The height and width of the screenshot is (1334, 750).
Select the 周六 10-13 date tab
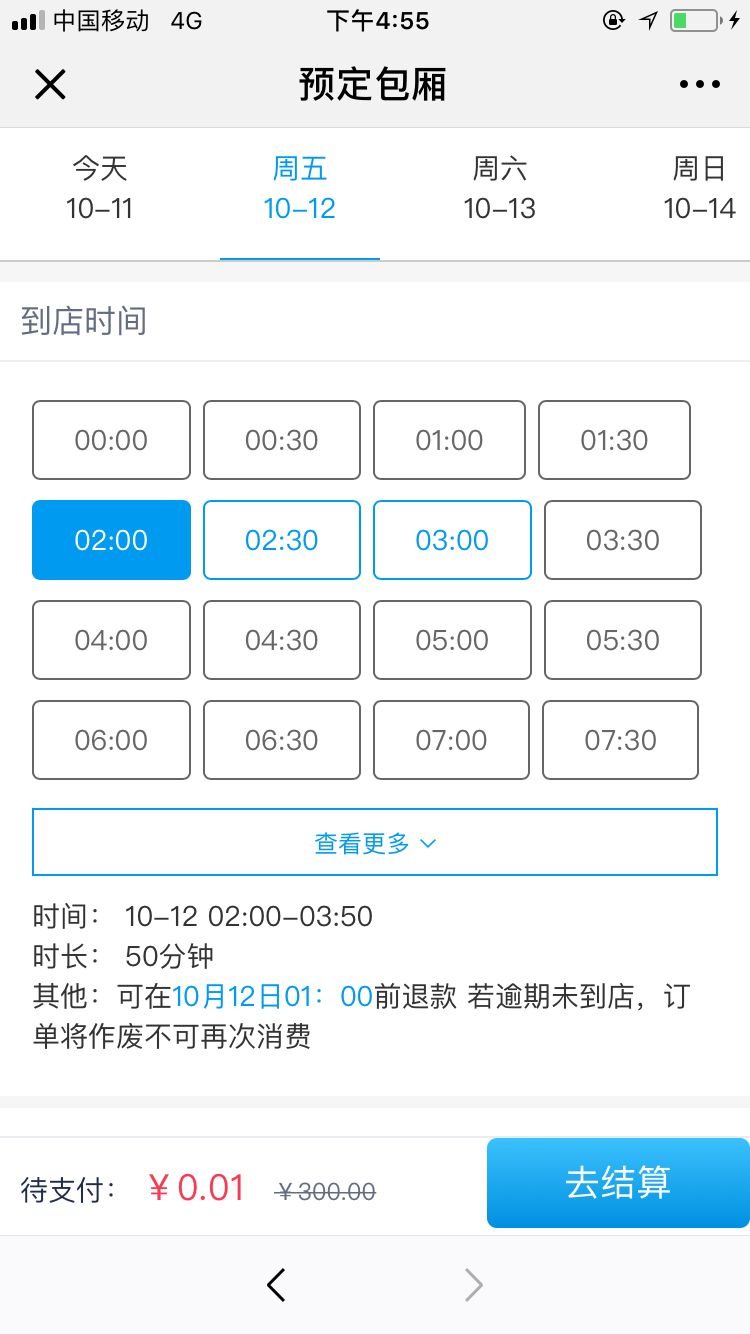[x=499, y=188]
